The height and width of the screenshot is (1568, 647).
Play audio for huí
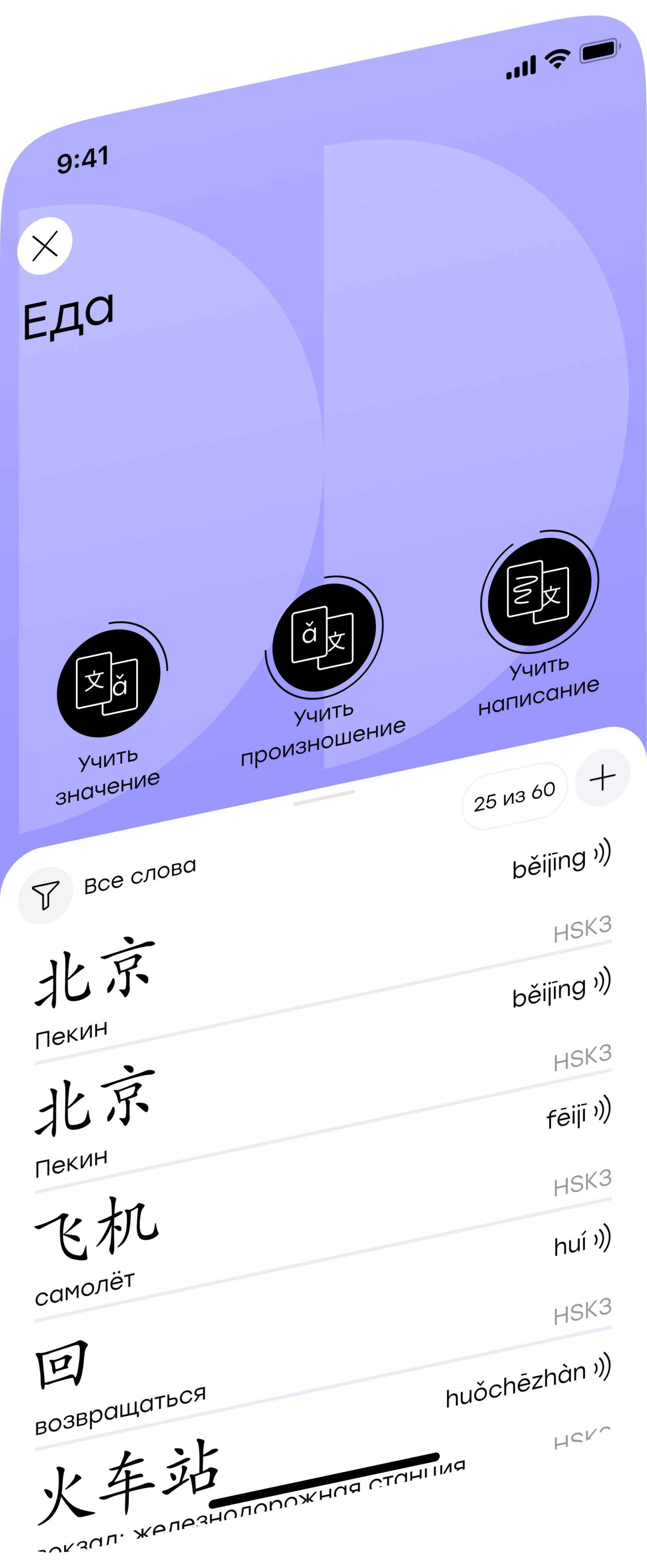602,1239
